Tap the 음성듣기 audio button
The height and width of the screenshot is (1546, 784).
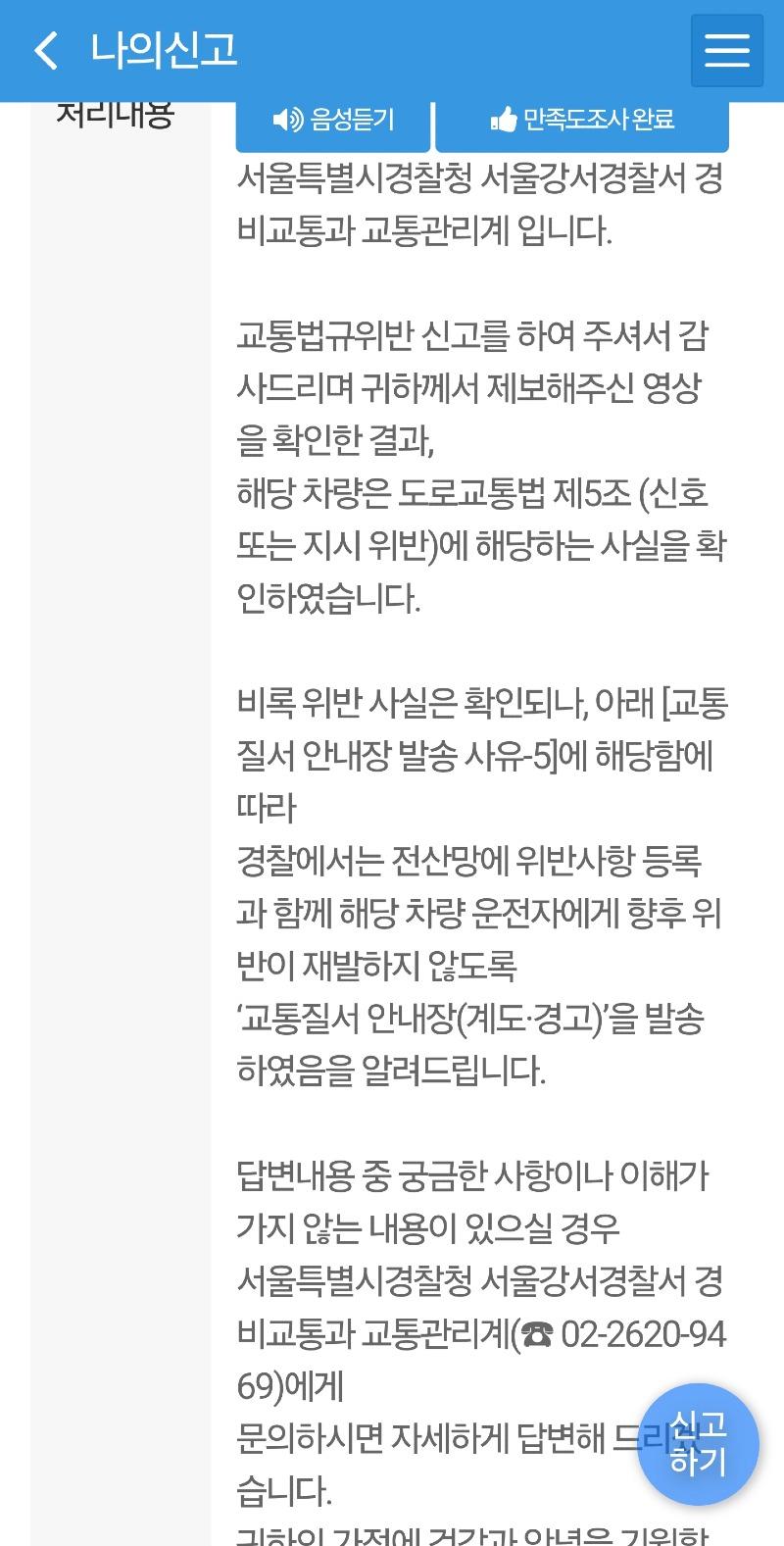pos(333,122)
